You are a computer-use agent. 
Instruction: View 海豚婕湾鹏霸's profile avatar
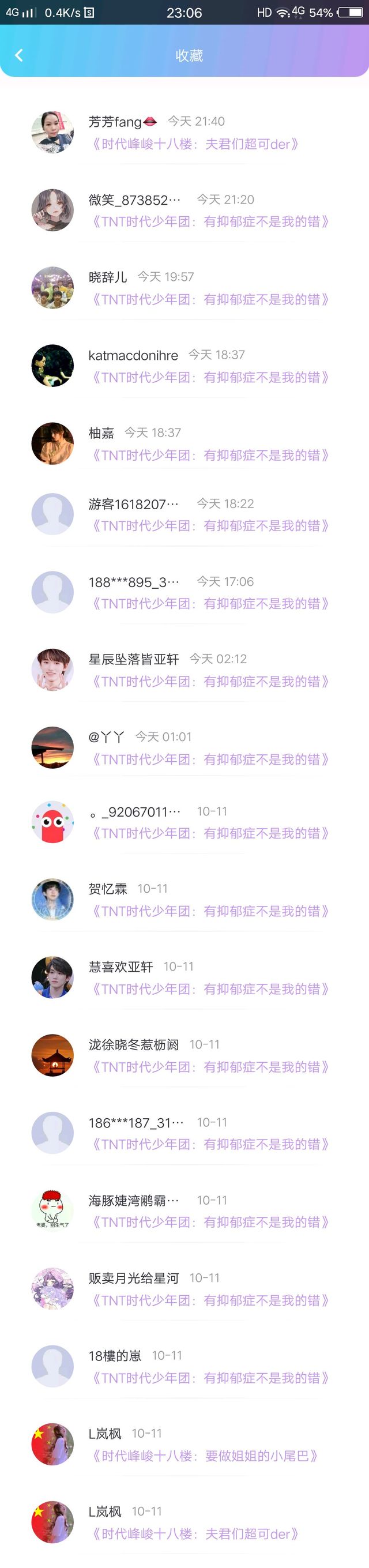click(x=52, y=1210)
